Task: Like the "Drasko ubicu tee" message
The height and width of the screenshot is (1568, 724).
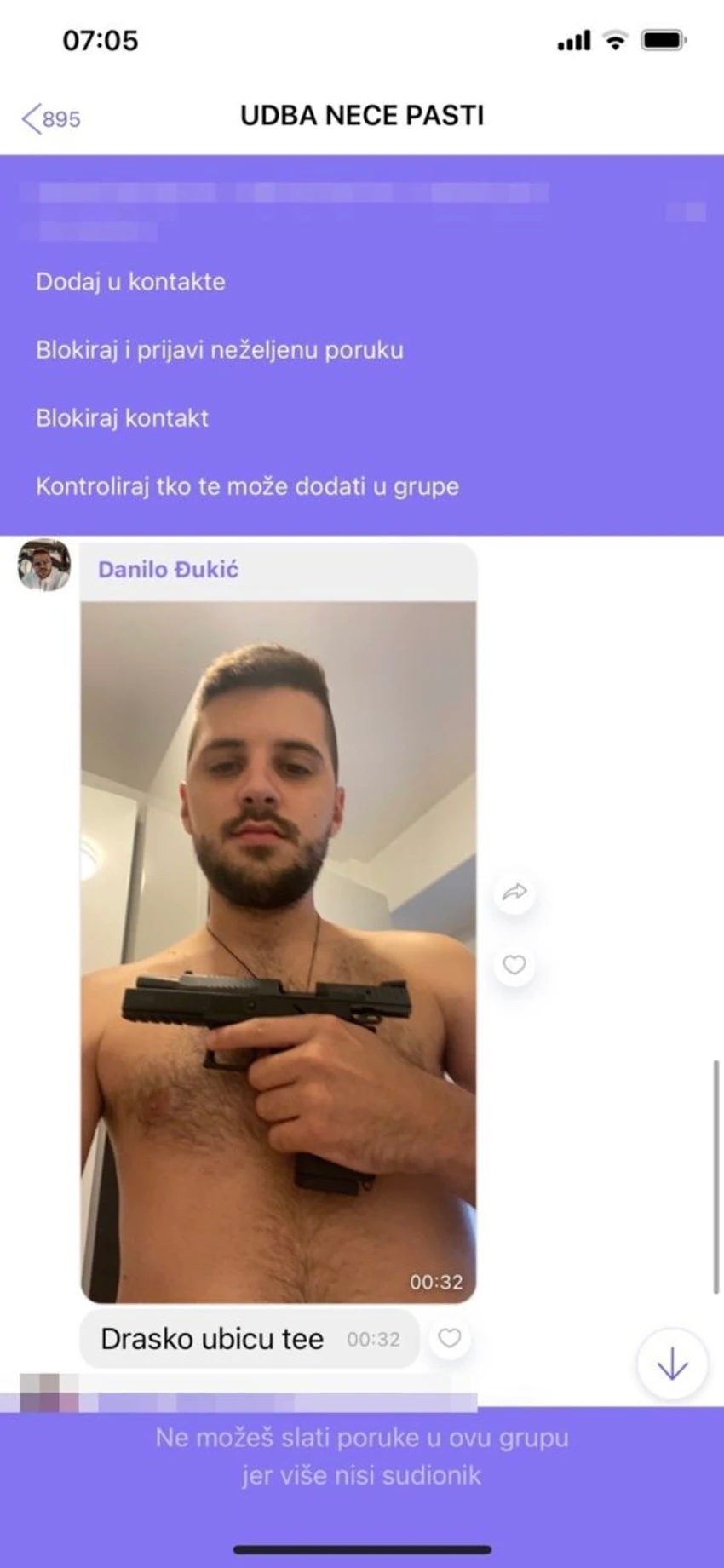Action: [x=450, y=1338]
